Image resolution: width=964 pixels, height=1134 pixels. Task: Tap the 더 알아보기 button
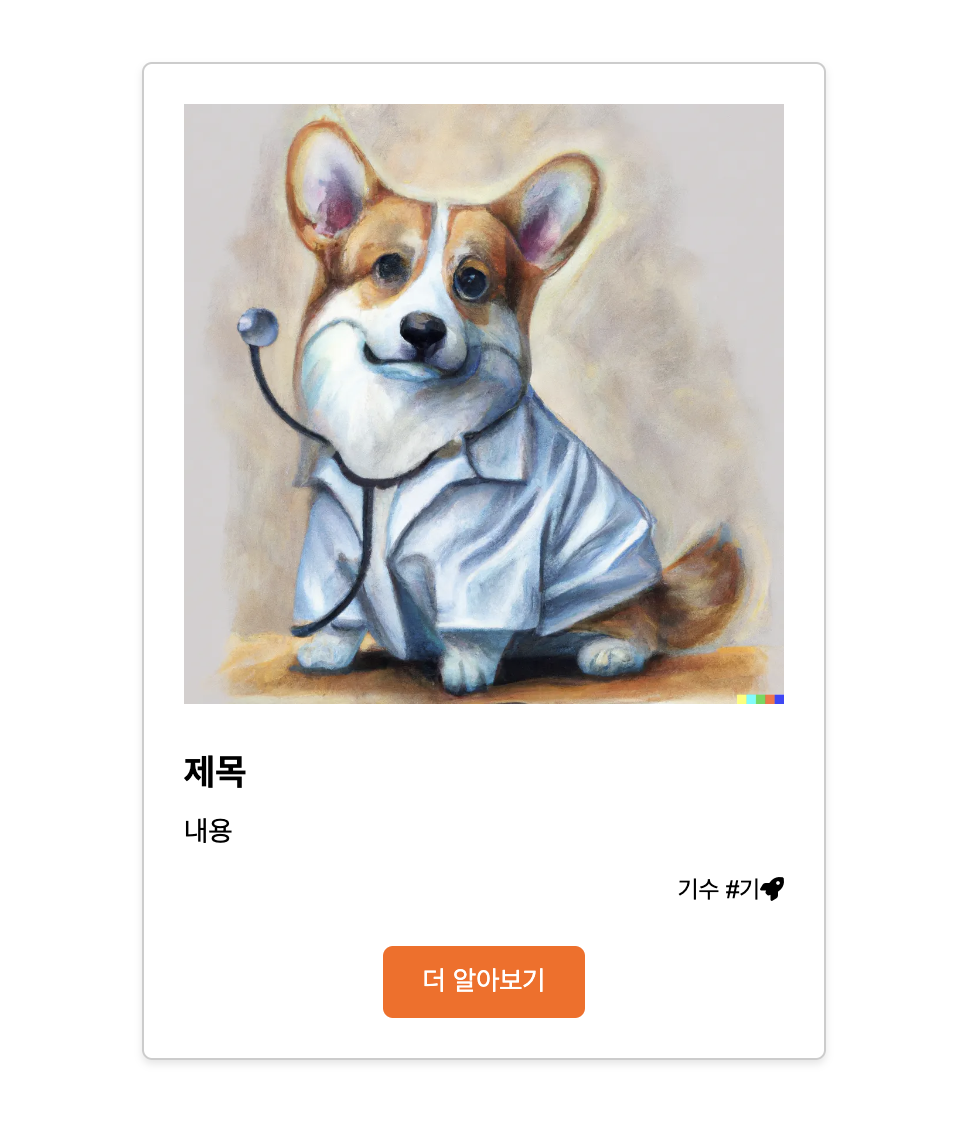(483, 981)
